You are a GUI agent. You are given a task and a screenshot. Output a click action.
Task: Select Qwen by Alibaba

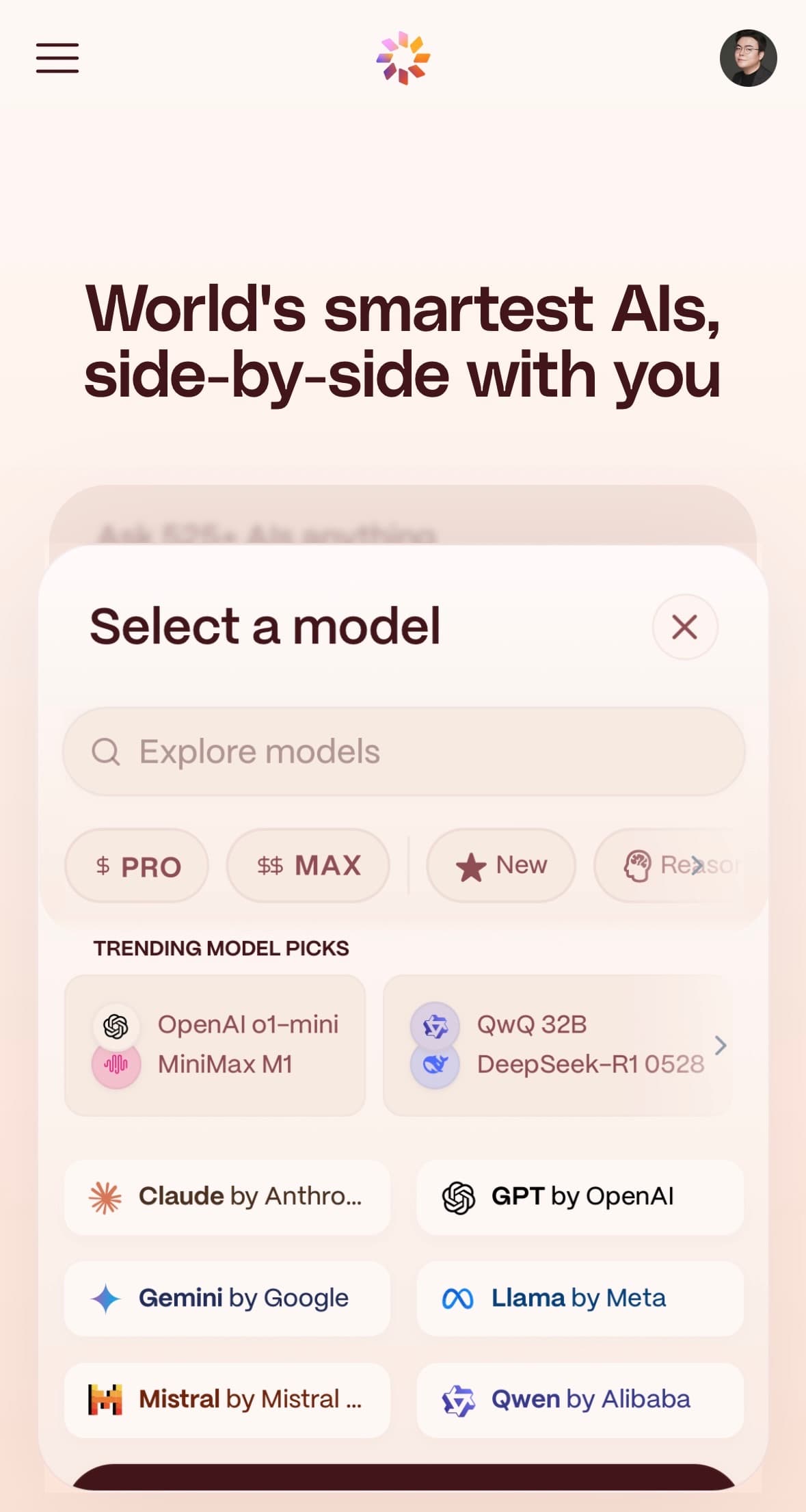click(x=580, y=1399)
